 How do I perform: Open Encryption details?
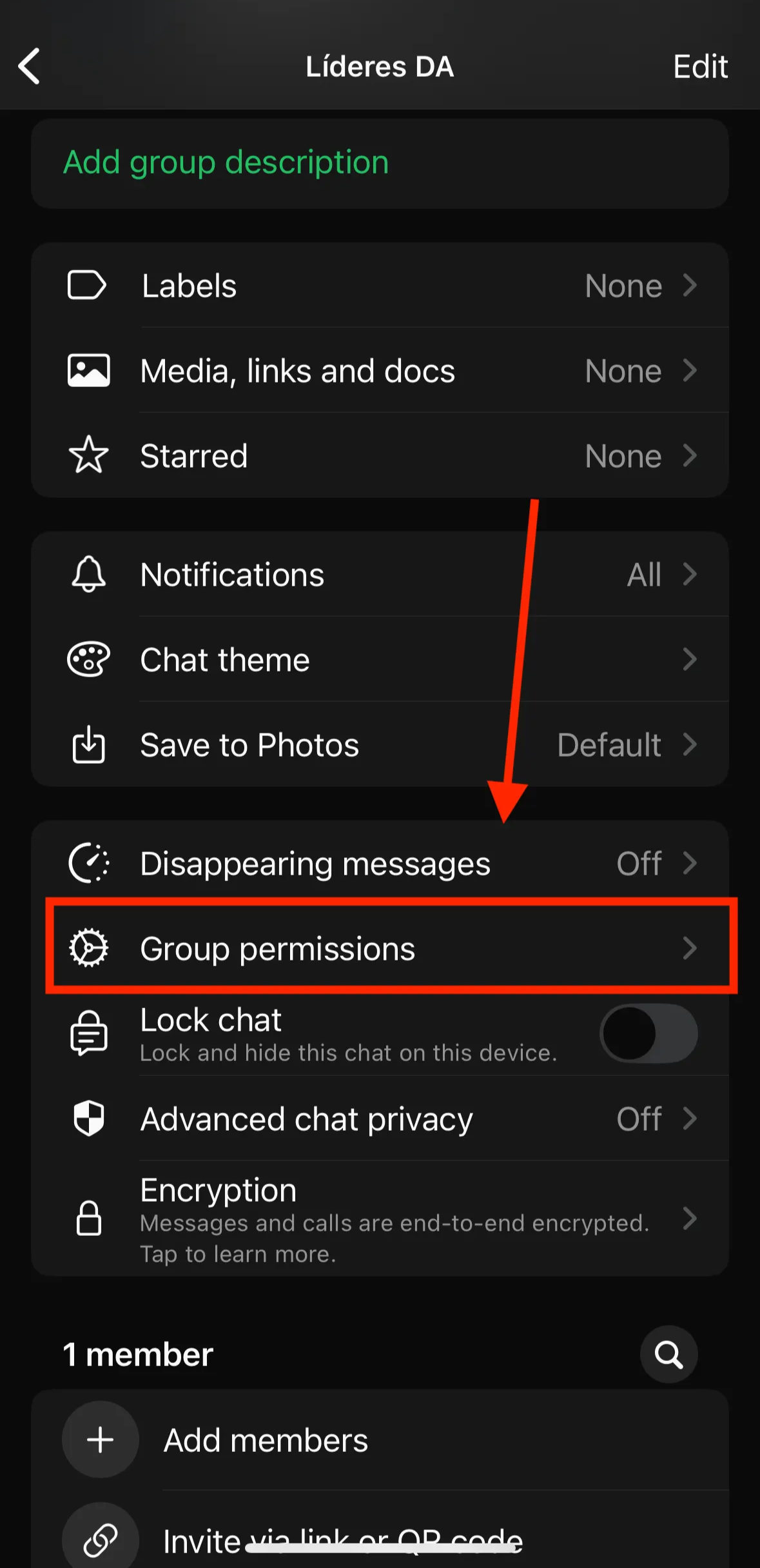(380, 1219)
